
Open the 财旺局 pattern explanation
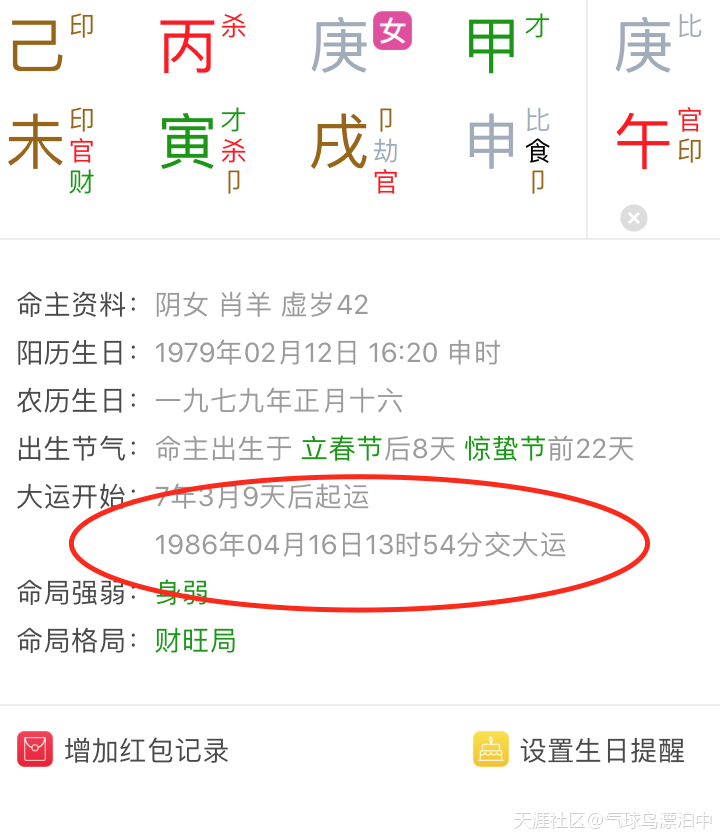195,640
